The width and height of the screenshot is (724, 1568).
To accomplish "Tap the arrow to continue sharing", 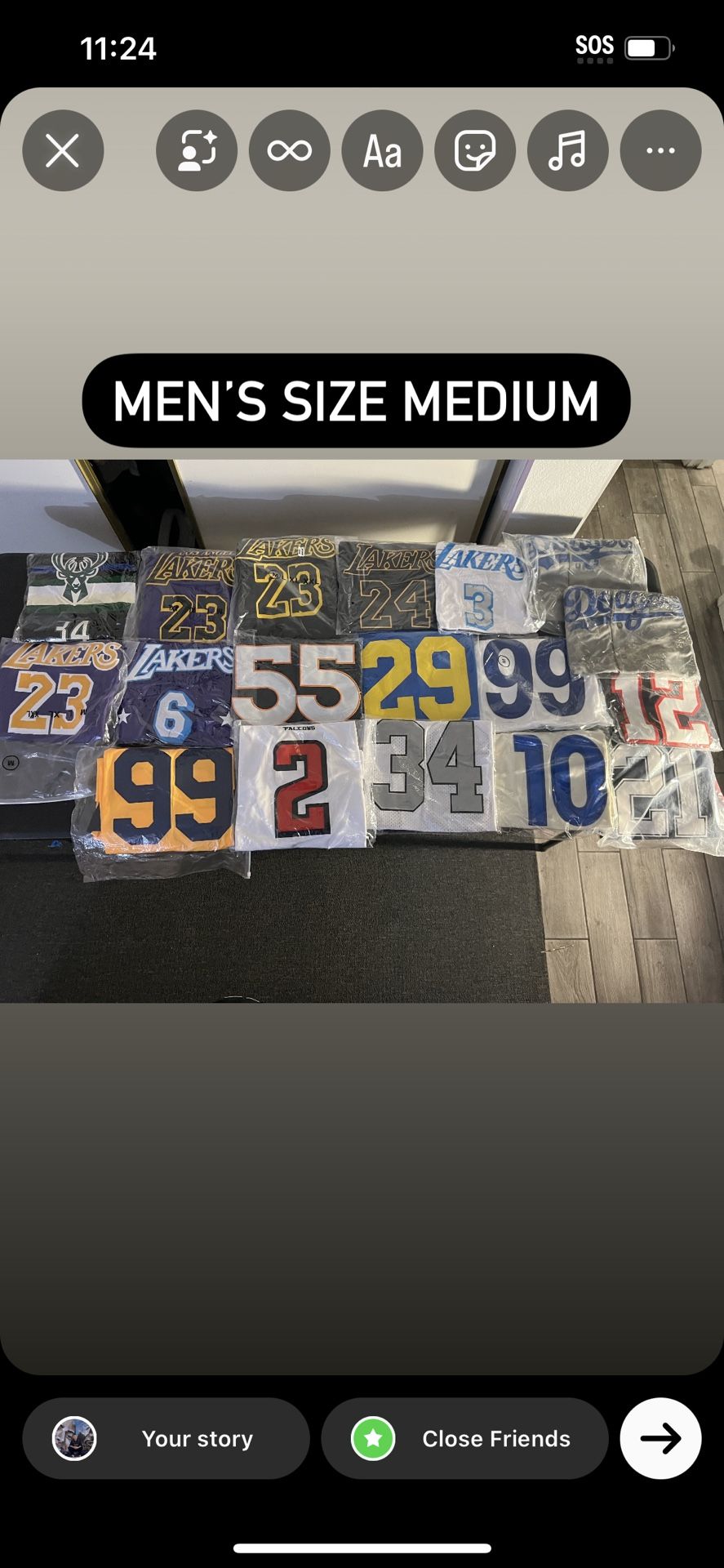I will tap(660, 1438).
